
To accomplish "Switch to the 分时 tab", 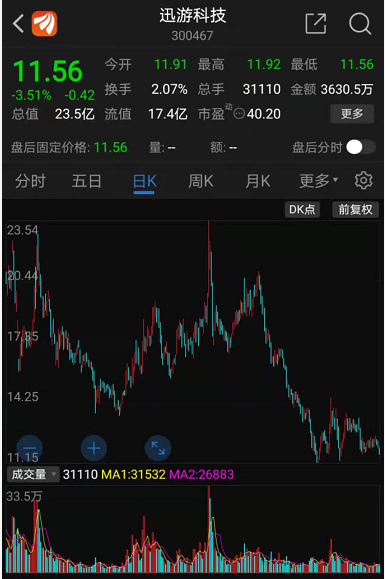I will pyautogui.click(x=30, y=181).
